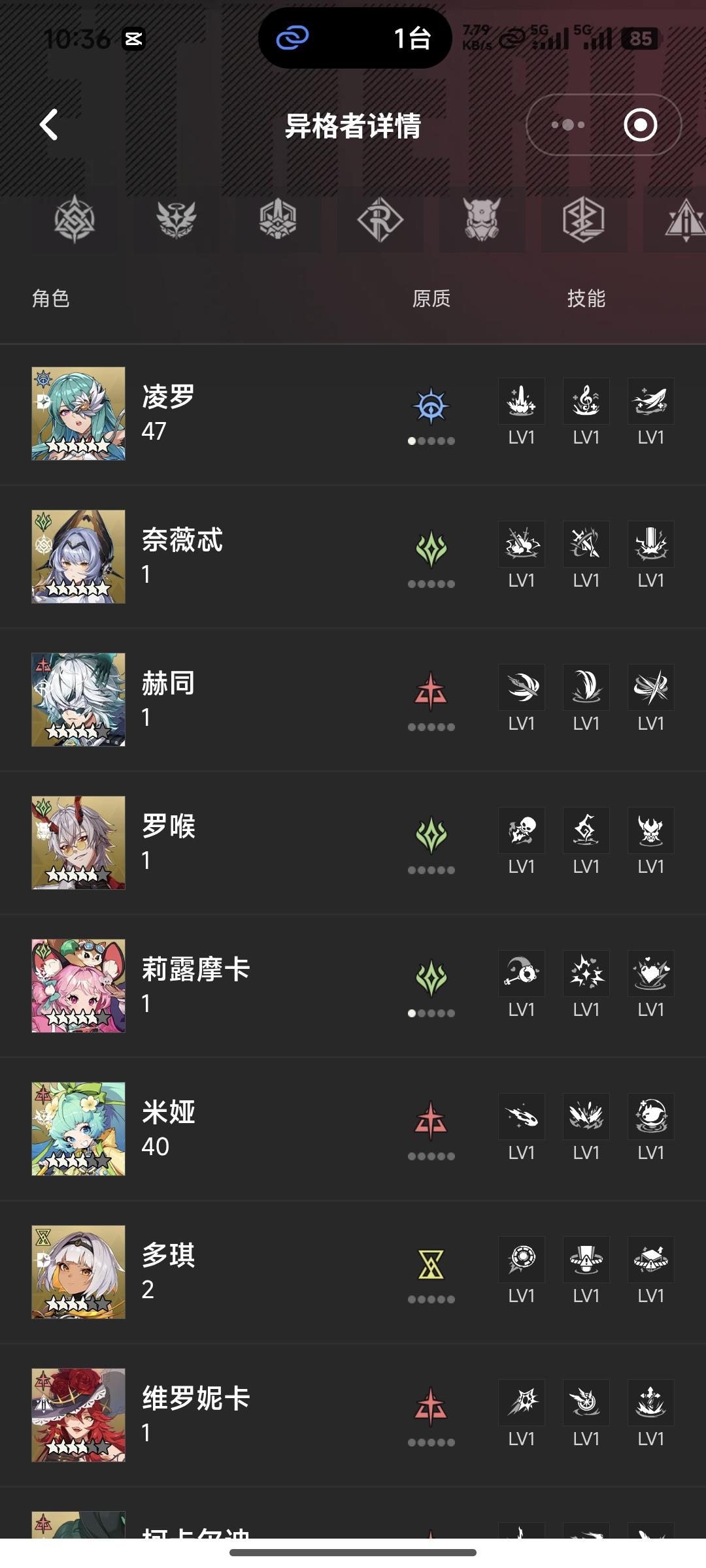The height and width of the screenshot is (1568, 706).
Task: Select 多琪's shield skill icon
Action: (586, 1260)
